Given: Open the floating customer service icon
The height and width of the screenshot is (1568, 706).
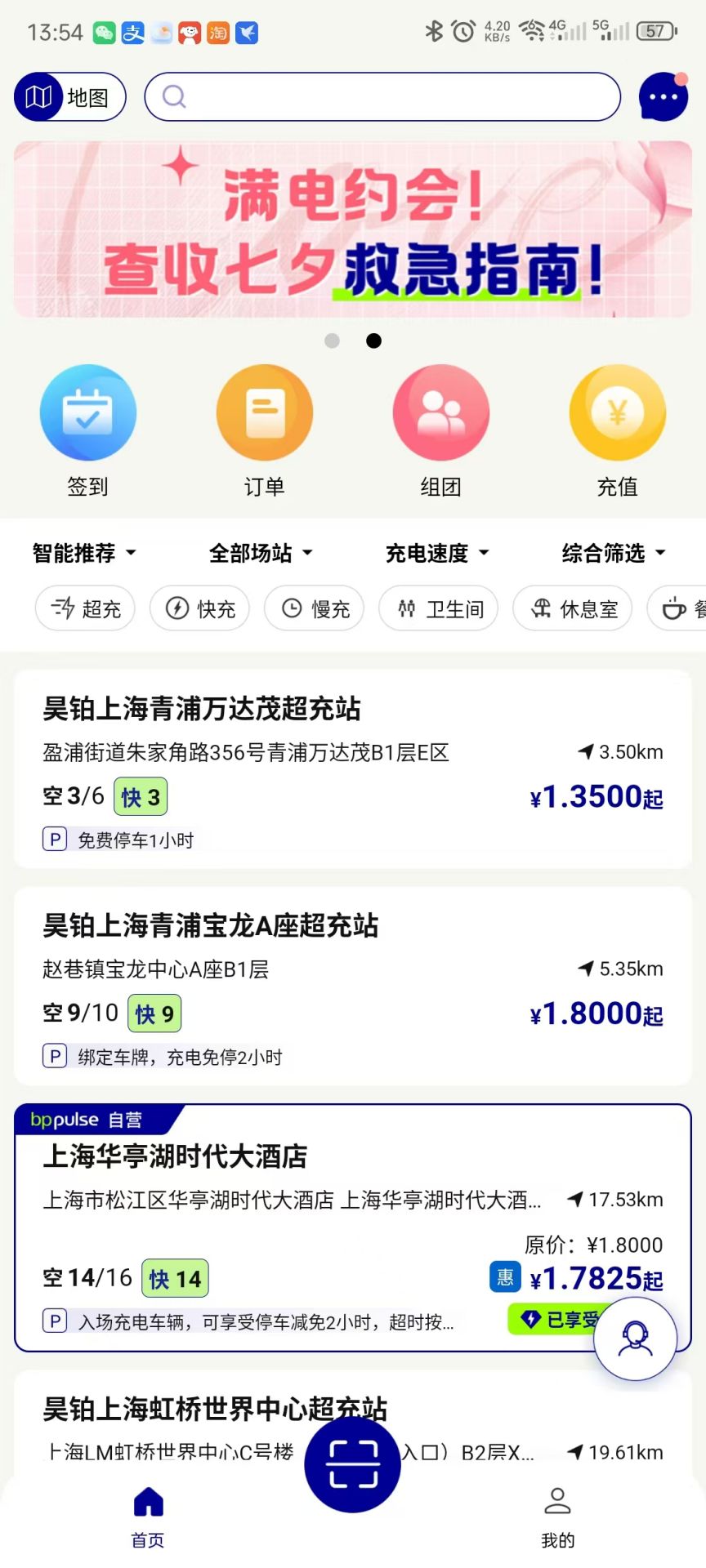Looking at the screenshot, I should [635, 1338].
